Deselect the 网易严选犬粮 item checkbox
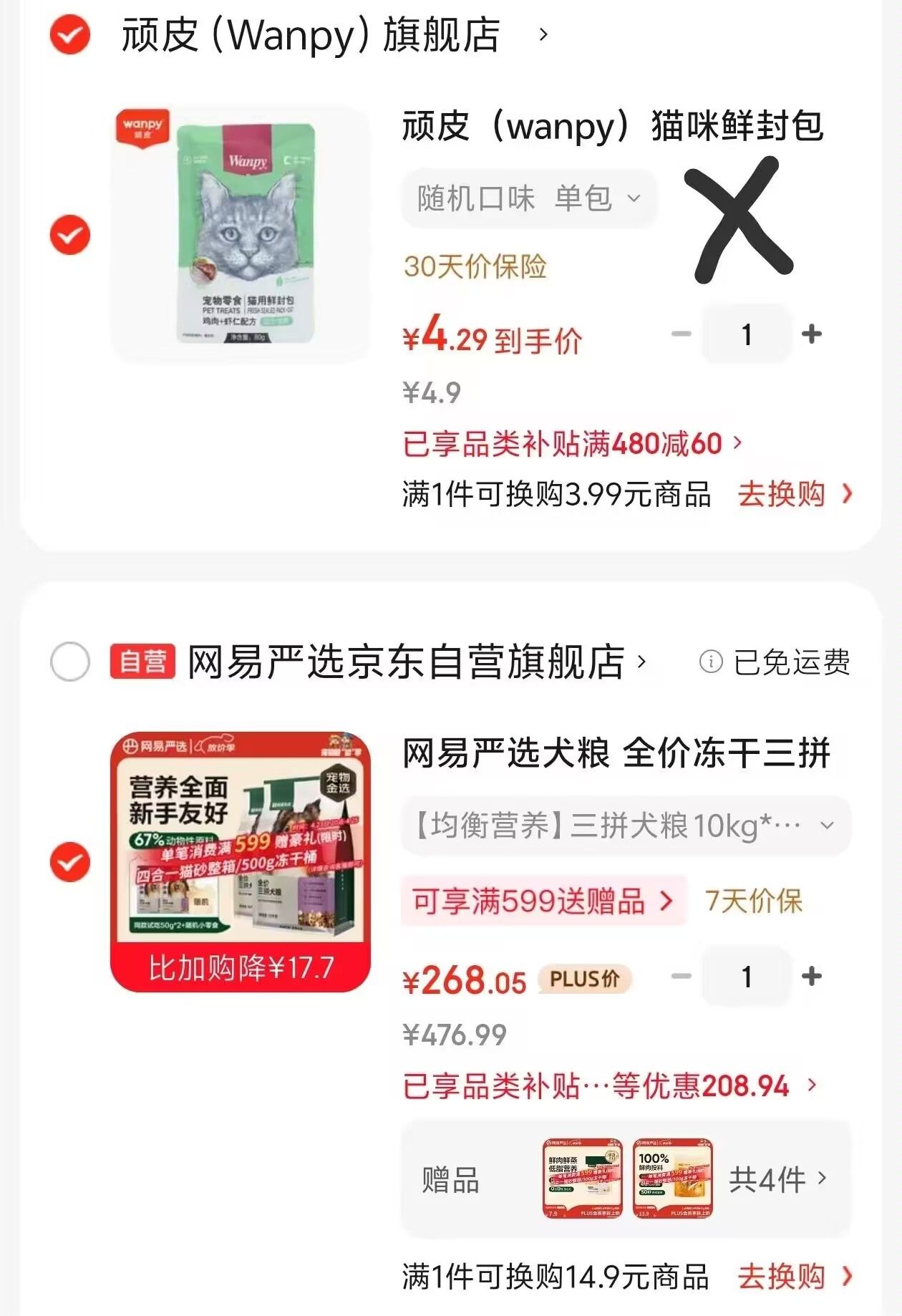This screenshot has height=1316, width=902. tap(69, 861)
